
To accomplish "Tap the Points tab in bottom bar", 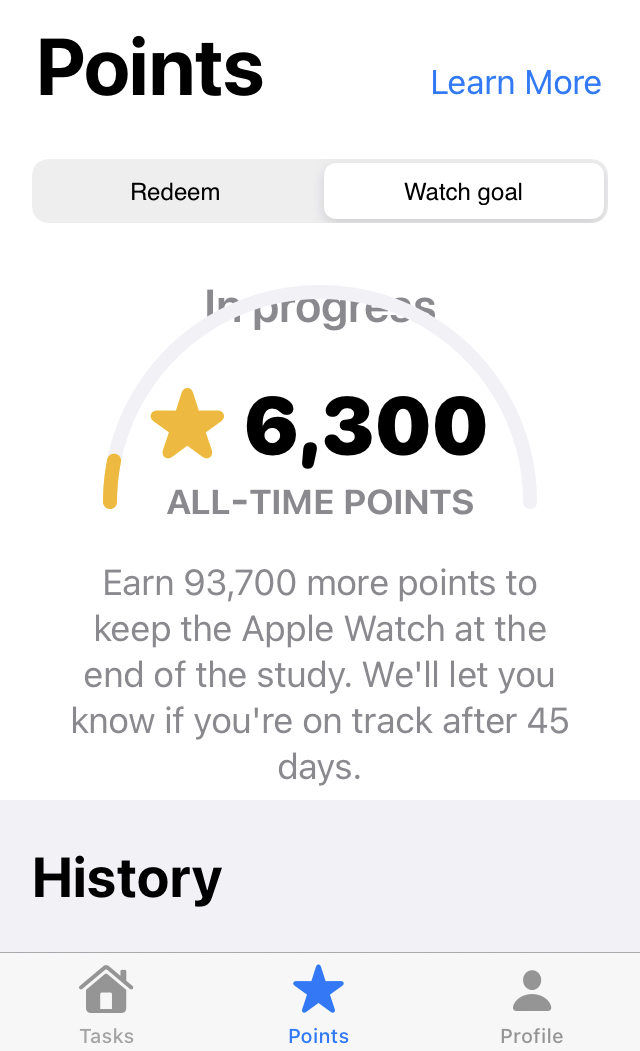I will click(318, 1004).
